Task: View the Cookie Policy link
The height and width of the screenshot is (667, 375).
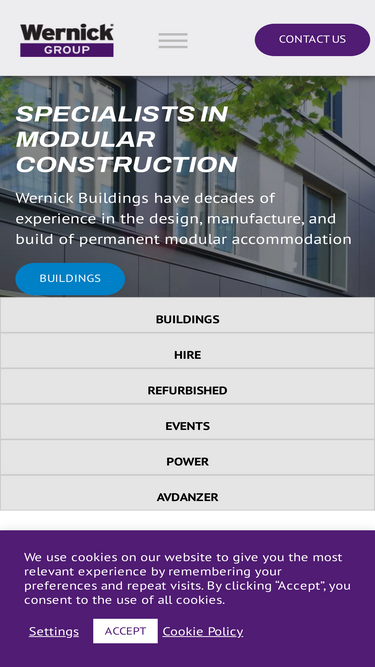Action: click(203, 632)
